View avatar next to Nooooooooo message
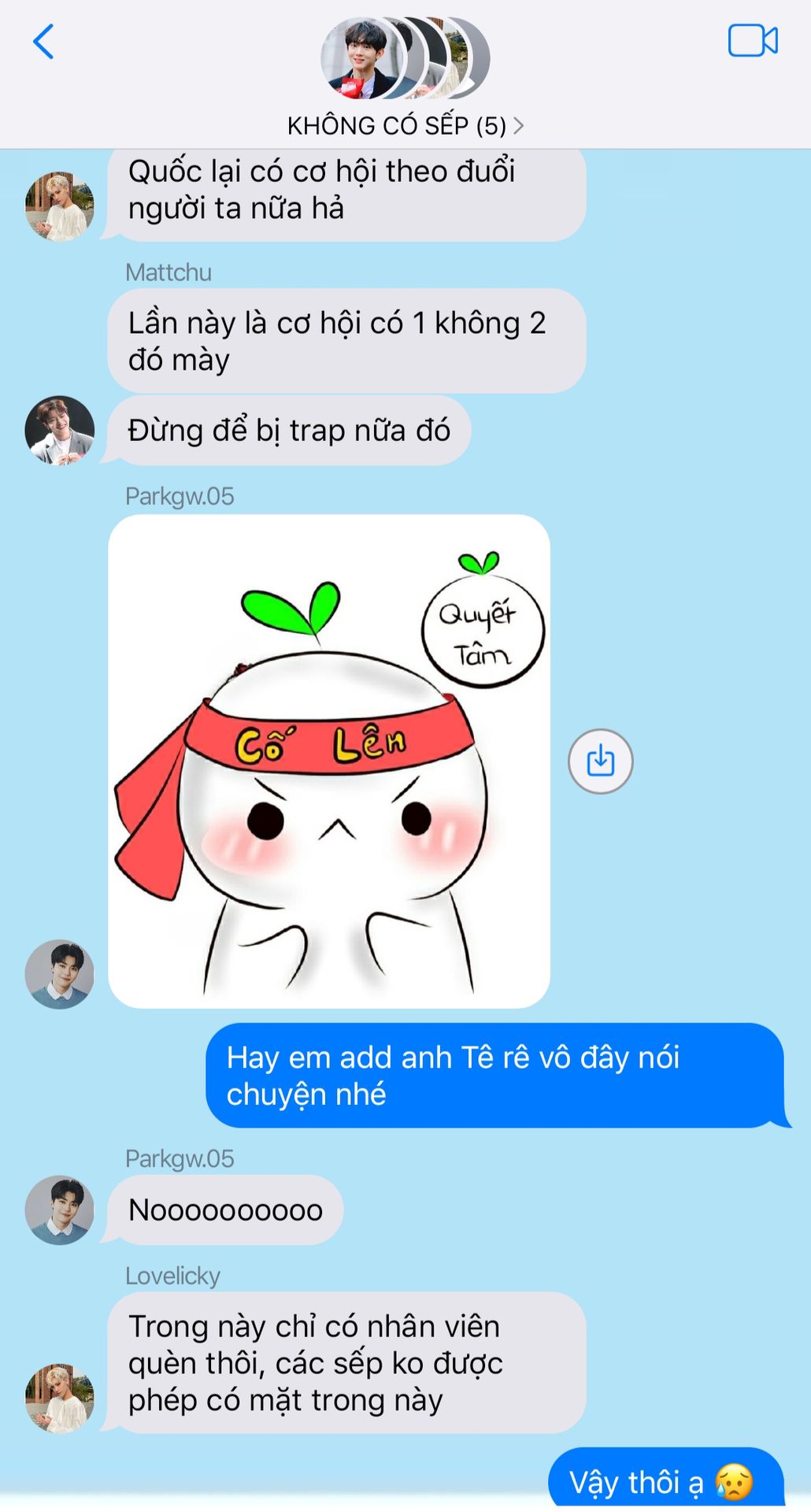Screen dimensions: 811x1512 [x=60, y=1210]
